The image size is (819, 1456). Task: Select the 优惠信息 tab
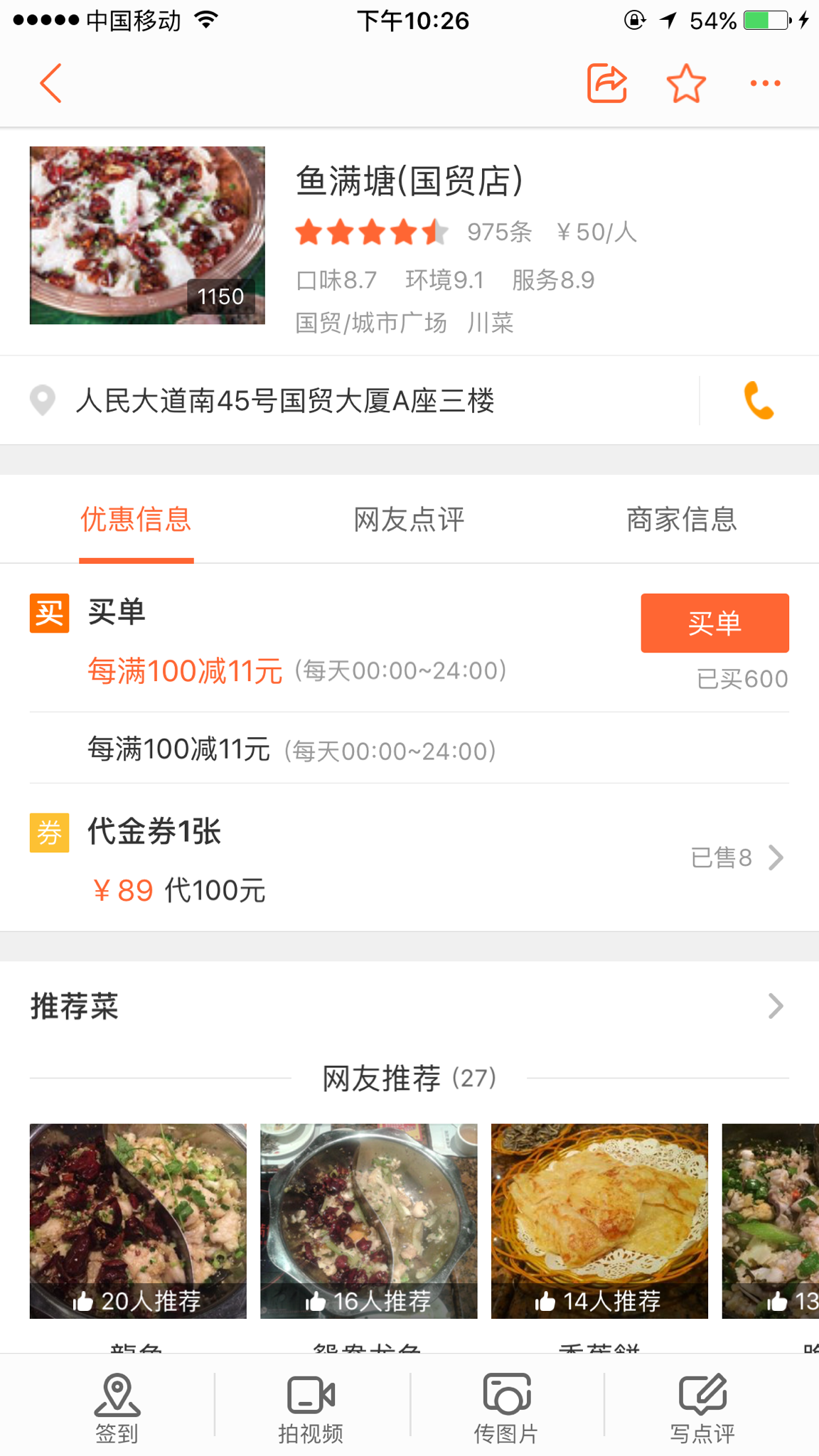point(136,520)
